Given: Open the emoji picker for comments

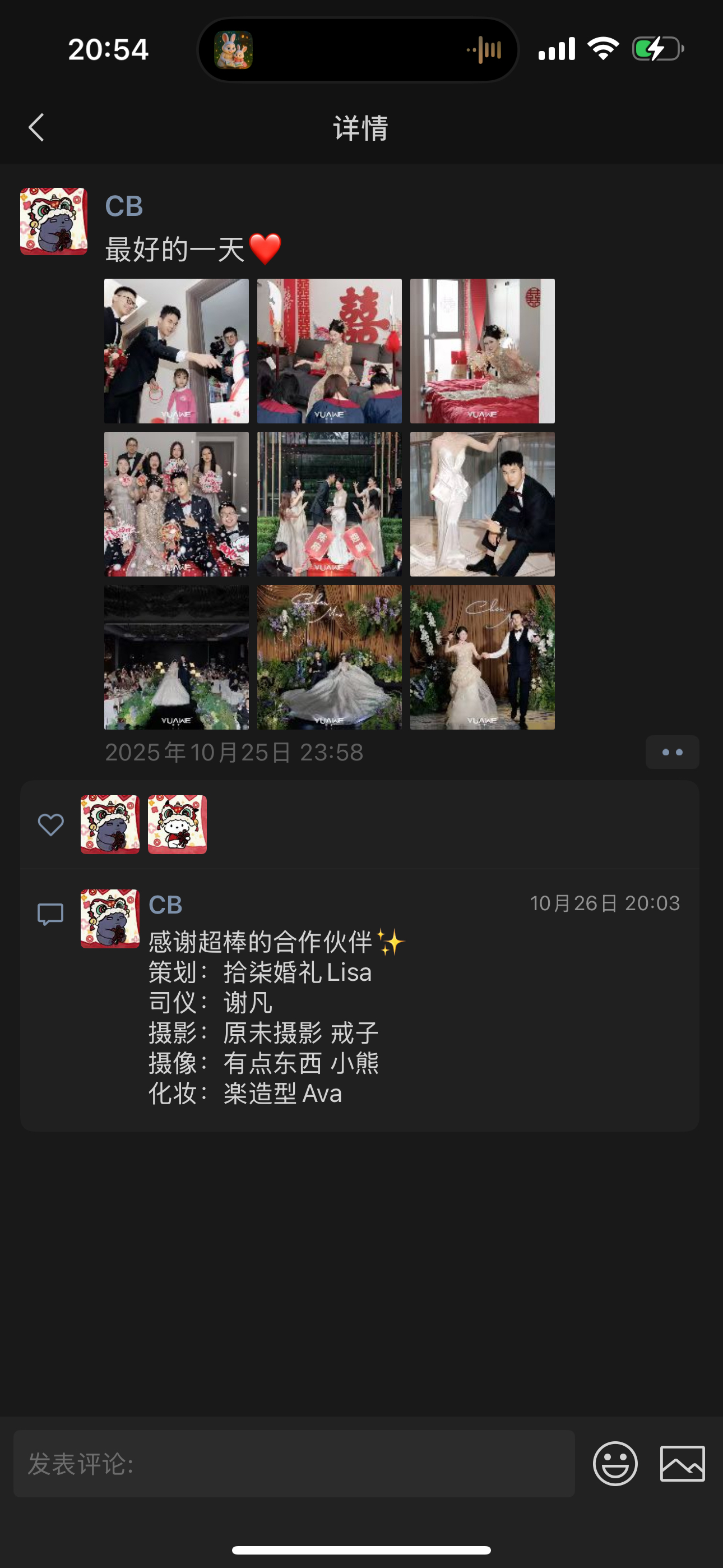Looking at the screenshot, I should click(615, 1463).
